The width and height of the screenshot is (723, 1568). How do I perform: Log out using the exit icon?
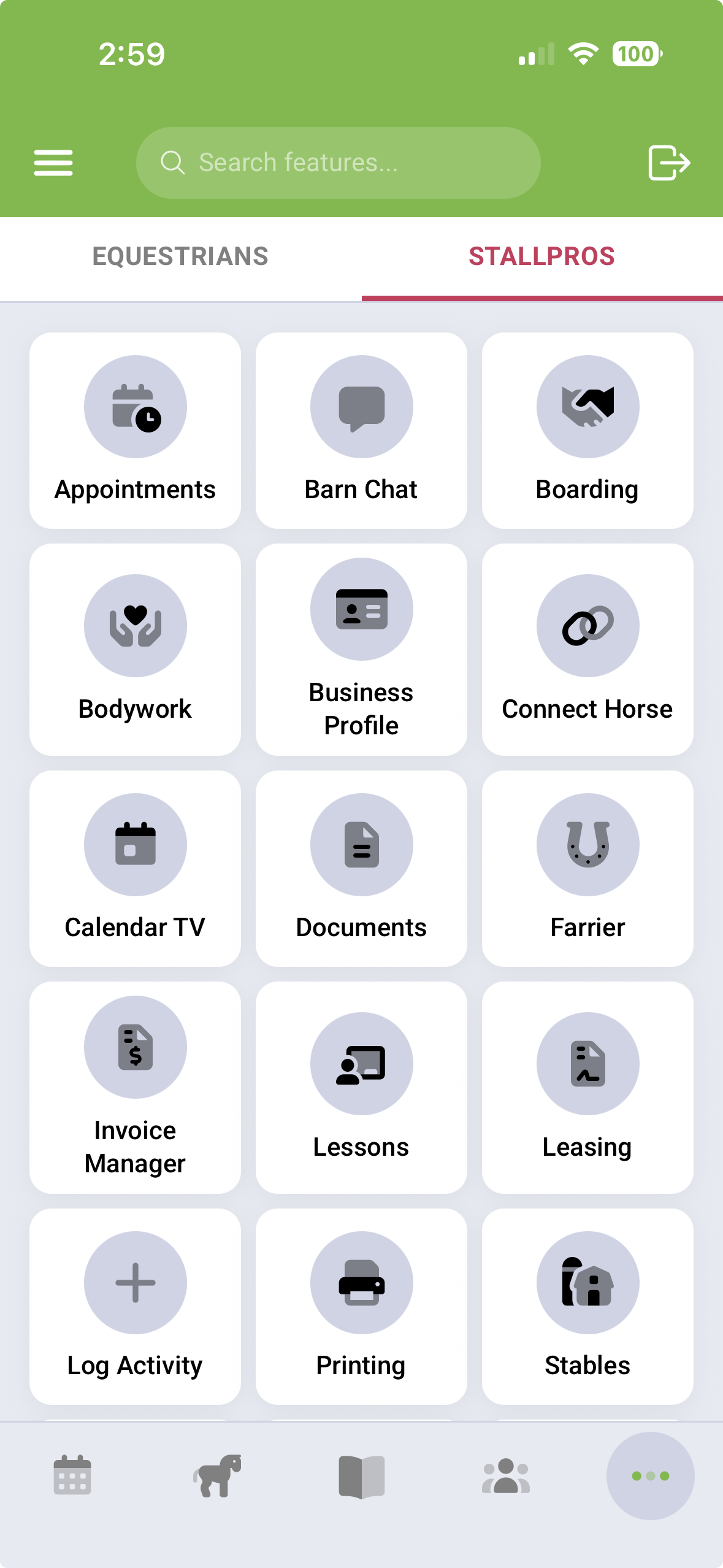[670, 162]
